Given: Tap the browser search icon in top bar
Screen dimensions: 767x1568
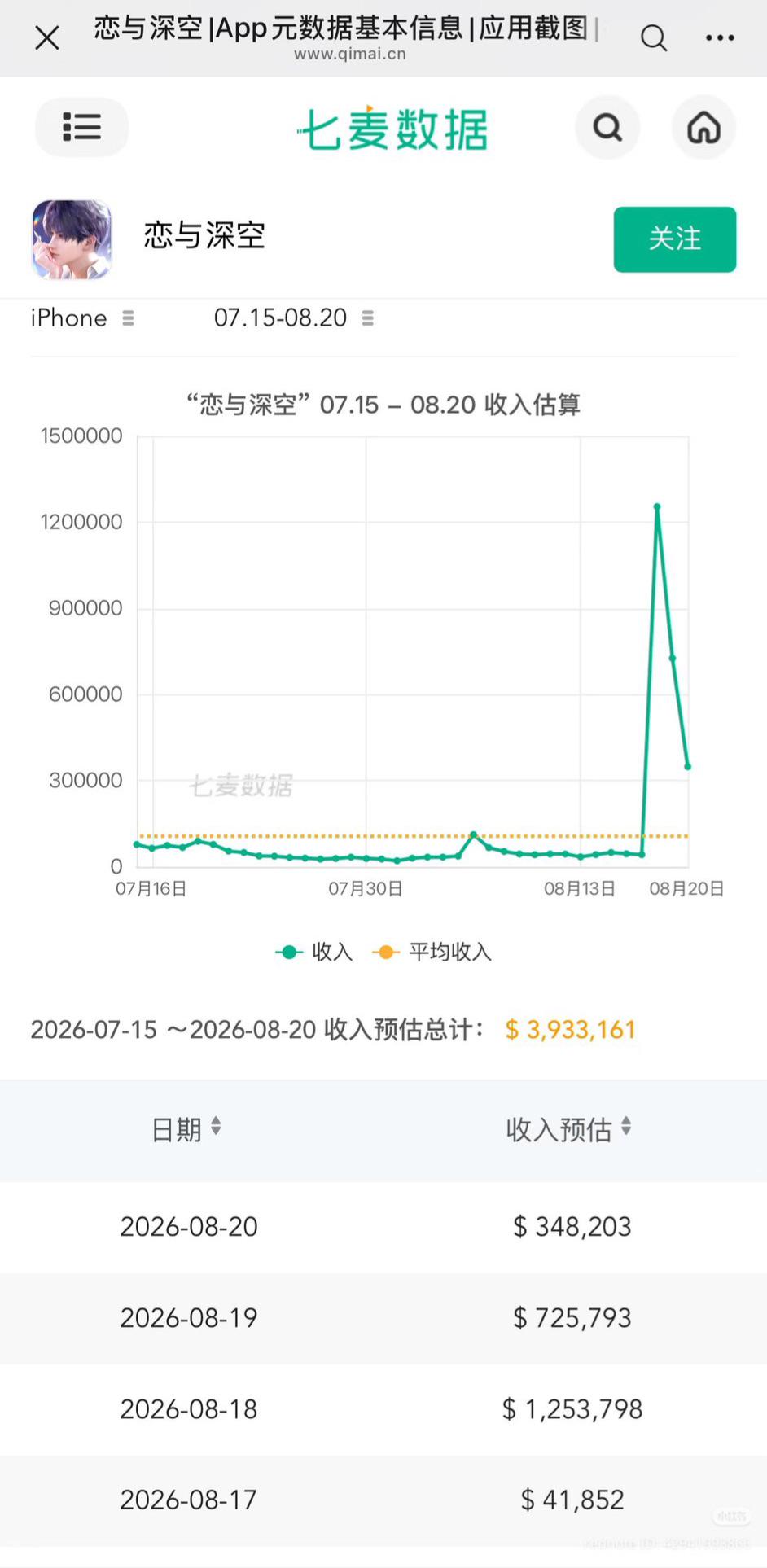Looking at the screenshot, I should [653, 37].
